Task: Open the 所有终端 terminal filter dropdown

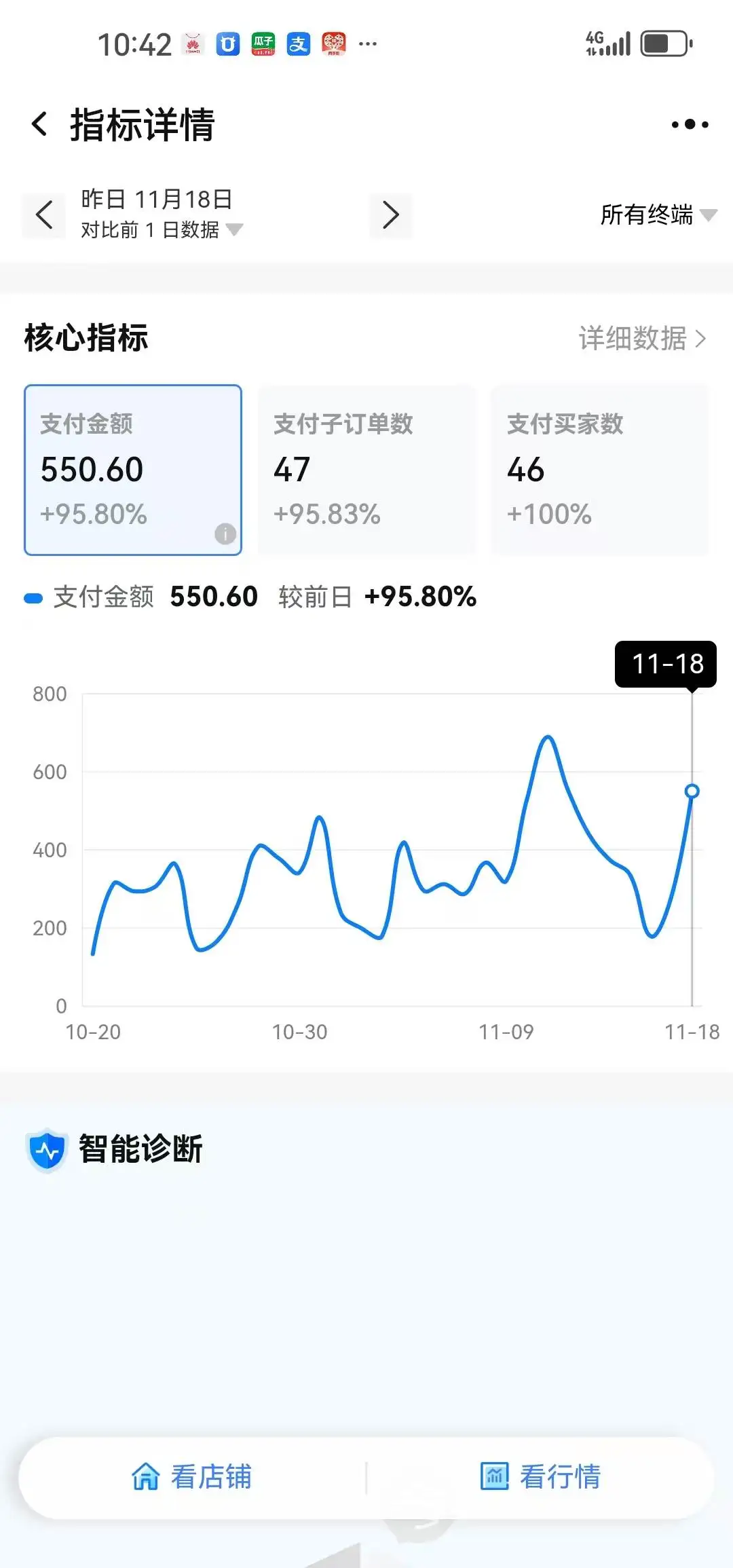Action: pos(655,214)
